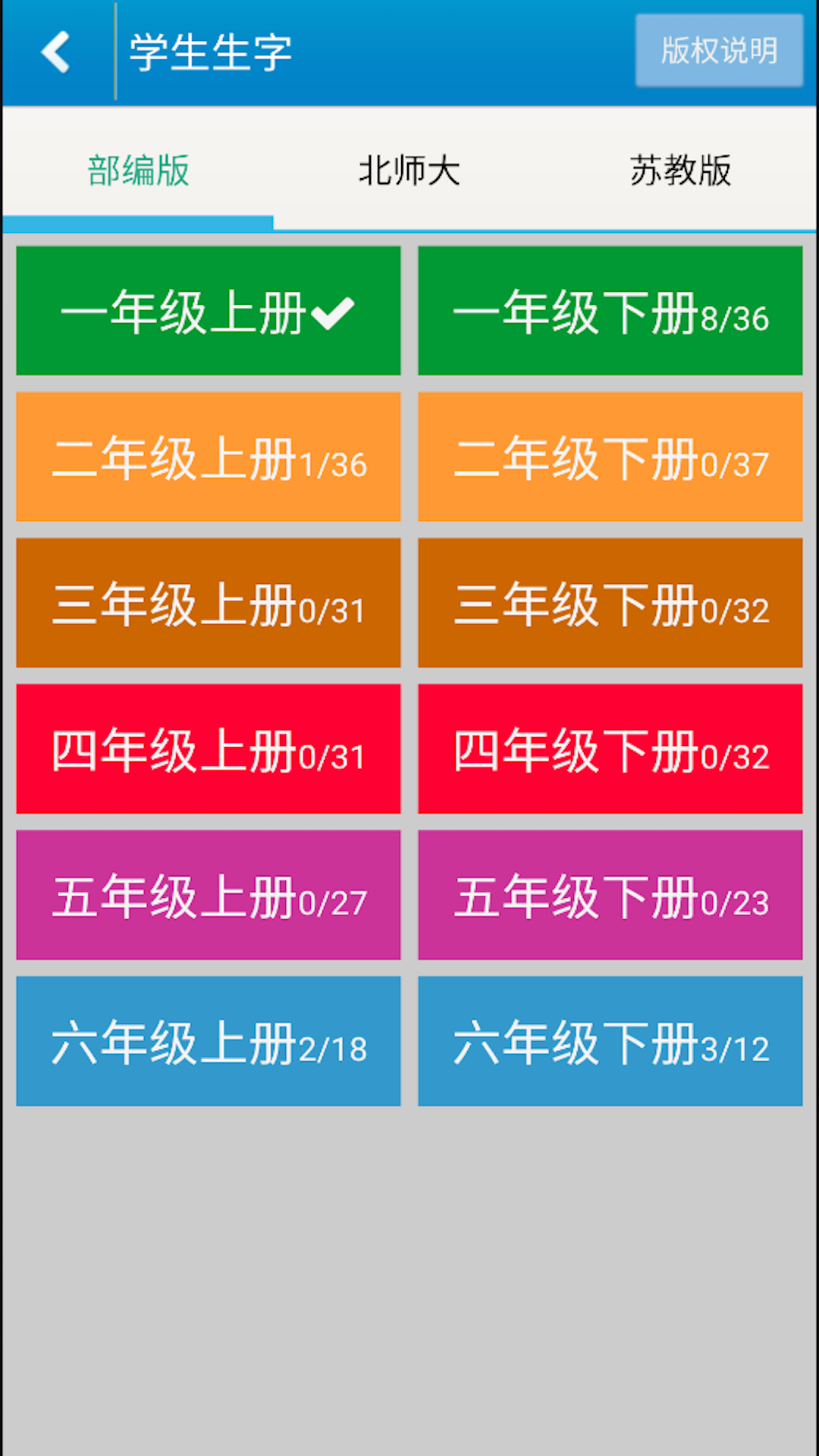
Task: Open 二年级下册 showing 0/37
Action: (610, 457)
